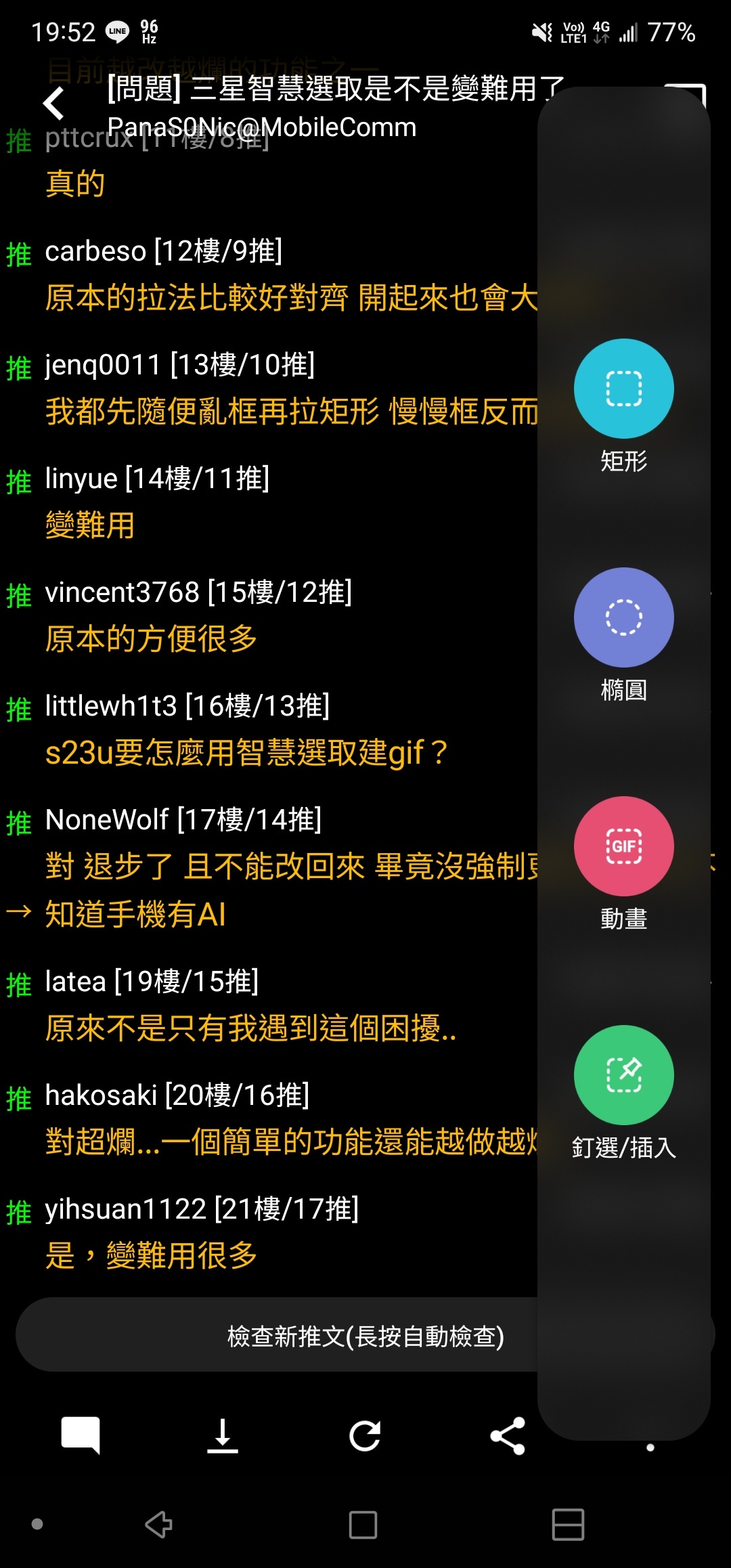Jump to bottom with the download-arrow icon
Image resolution: width=731 pixels, height=1568 pixels.
click(x=223, y=1436)
